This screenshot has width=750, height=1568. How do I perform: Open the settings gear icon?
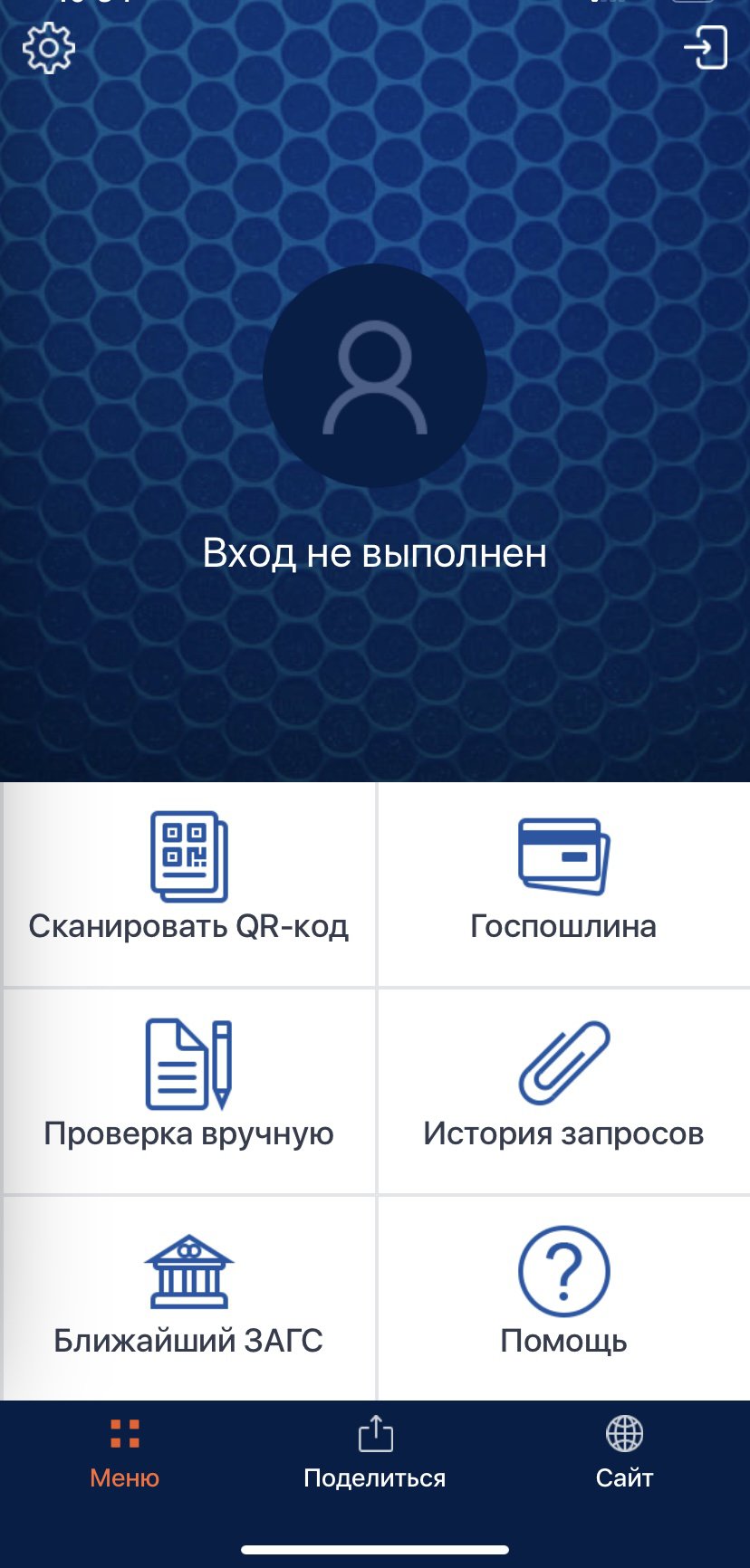(48, 48)
